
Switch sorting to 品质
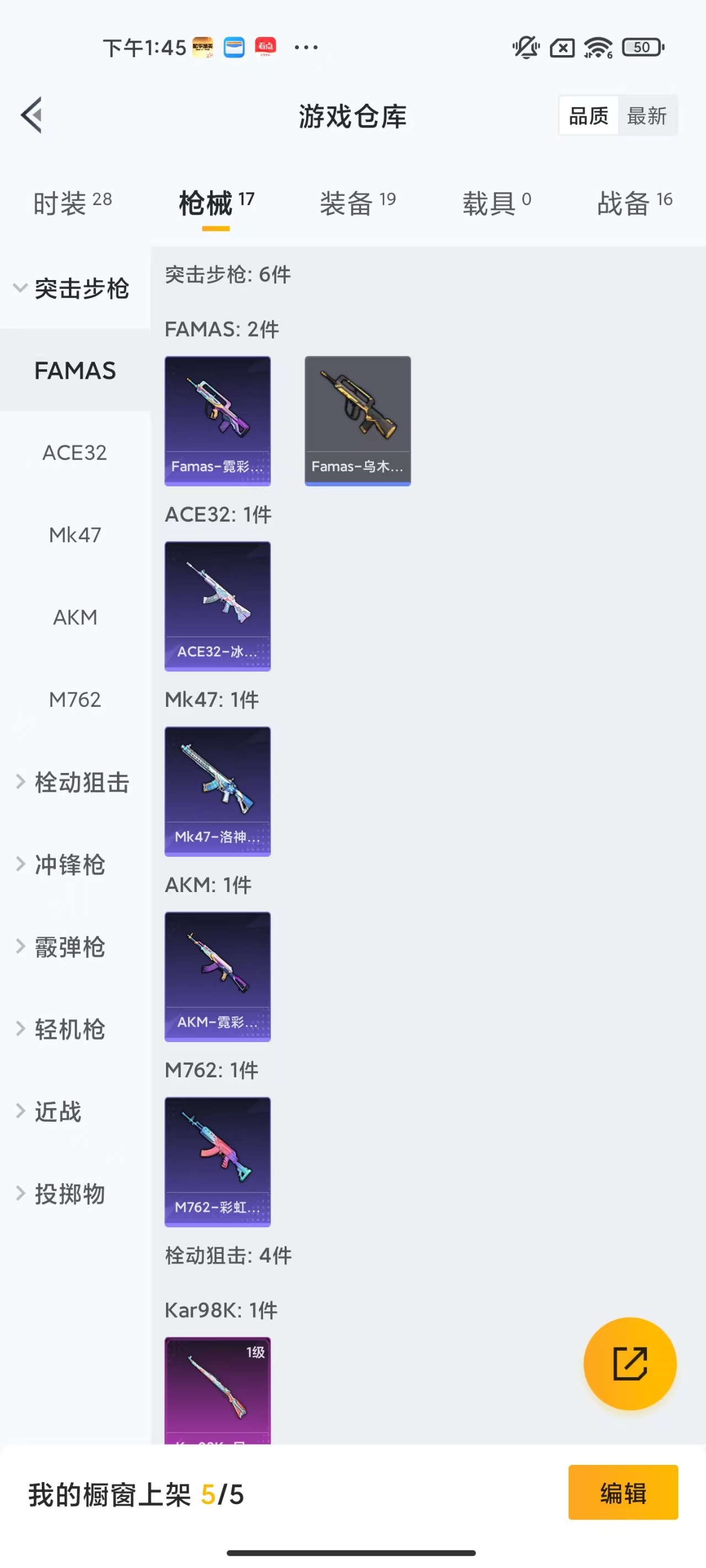tap(588, 116)
